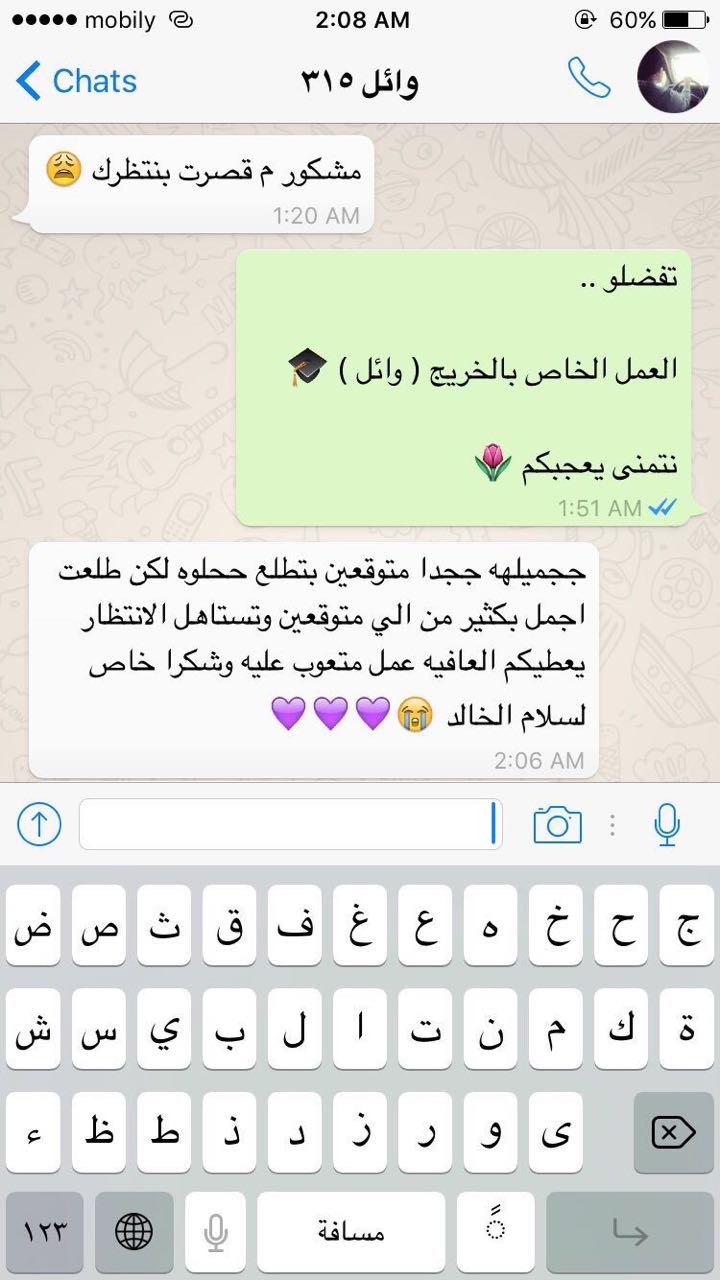The image size is (720, 1280).
Task: Record a voice message with microphone
Action: 666,825
